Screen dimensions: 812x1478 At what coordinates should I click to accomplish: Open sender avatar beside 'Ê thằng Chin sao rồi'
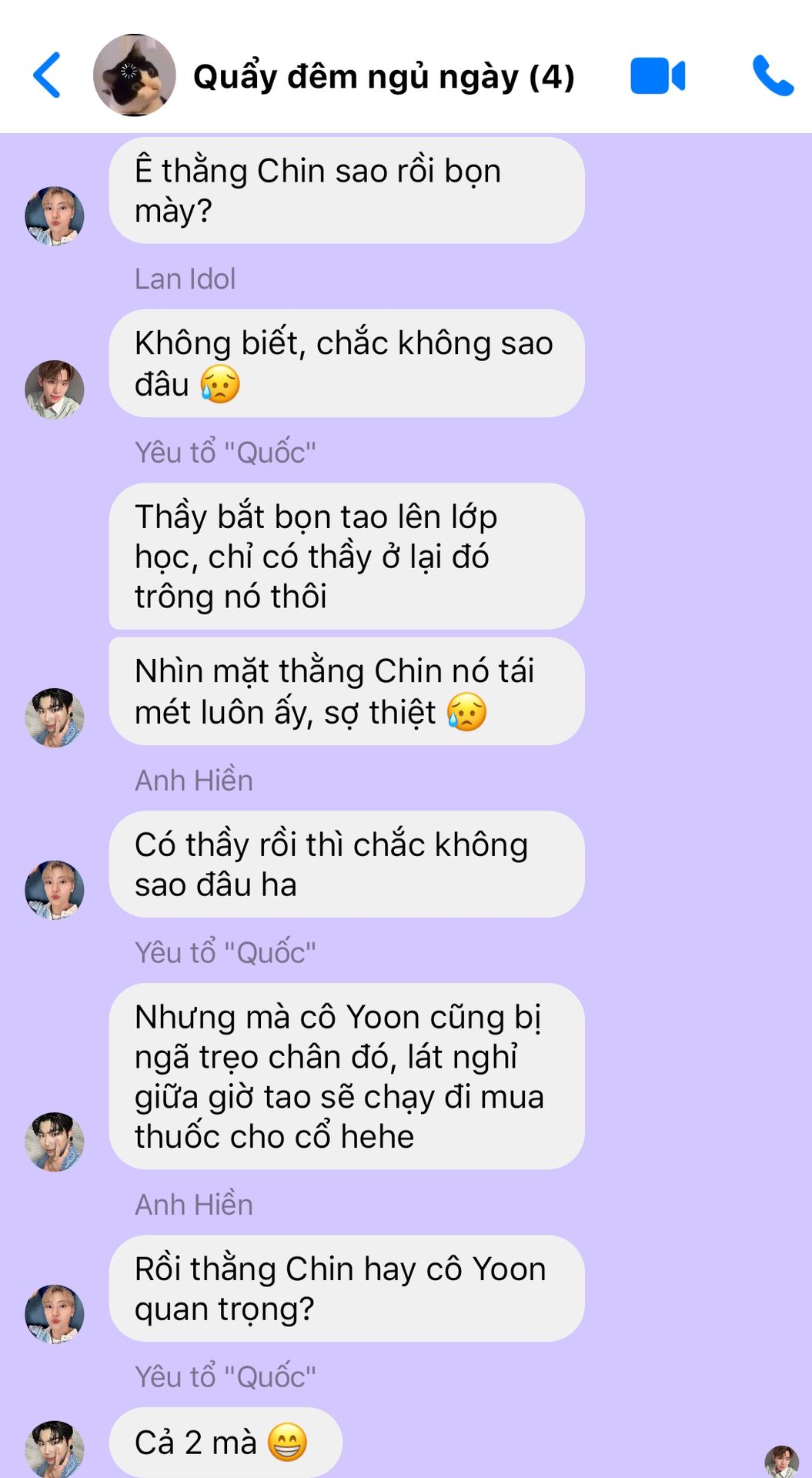tap(55, 216)
